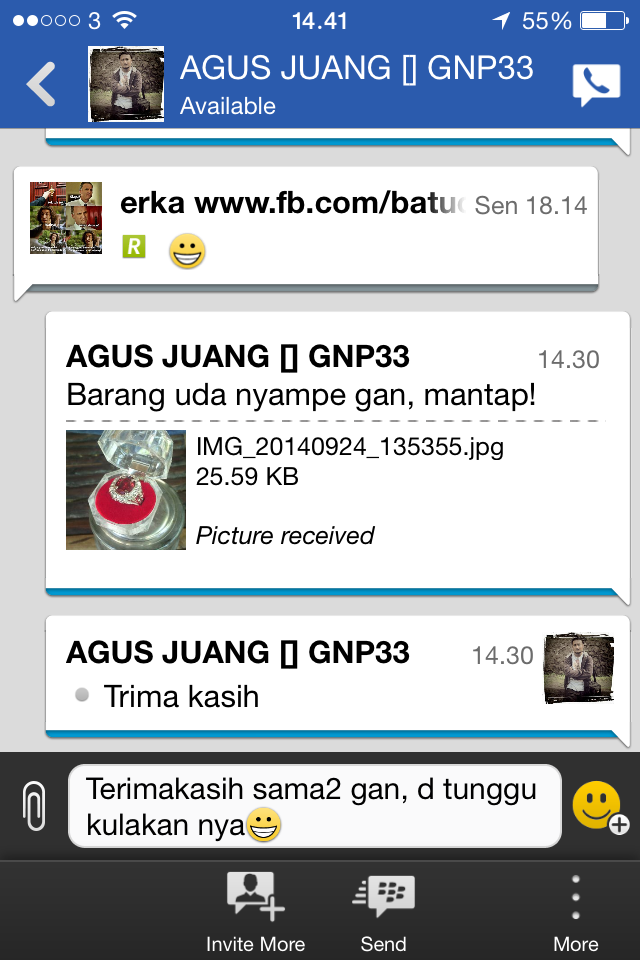
Task: Send the typed message
Action: coord(384,911)
